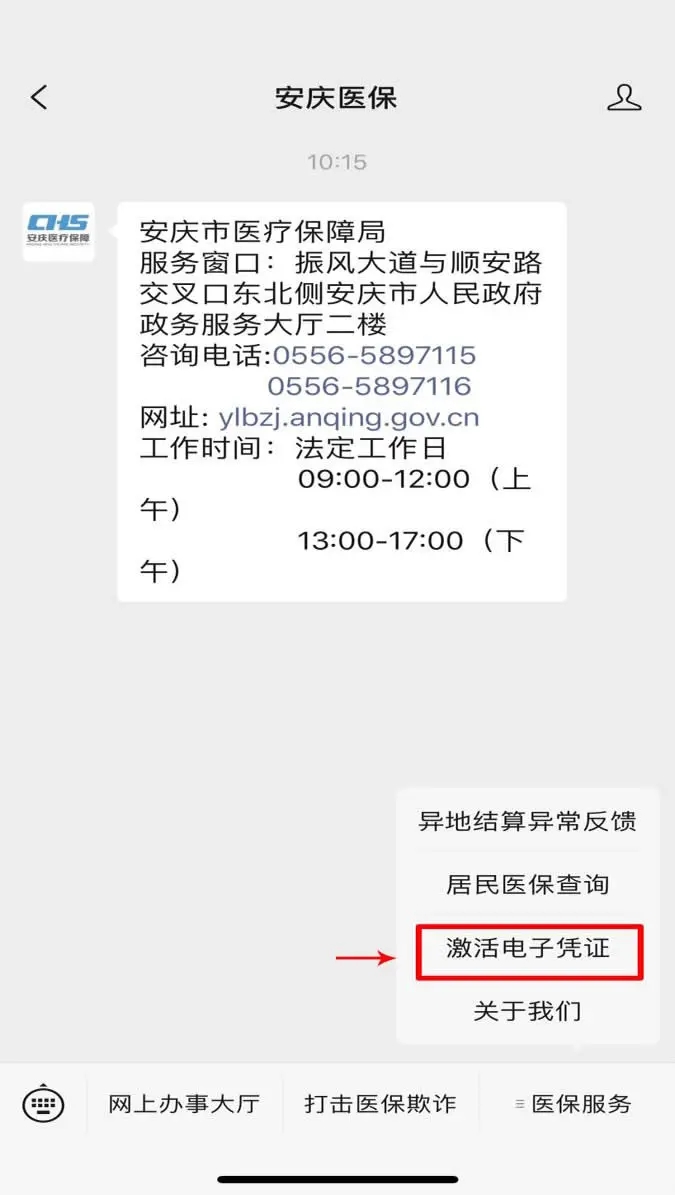Go back from 安庆医保 chat
Image resolution: width=675 pixels, height=1195 pixels.
[x=40, y=98]
